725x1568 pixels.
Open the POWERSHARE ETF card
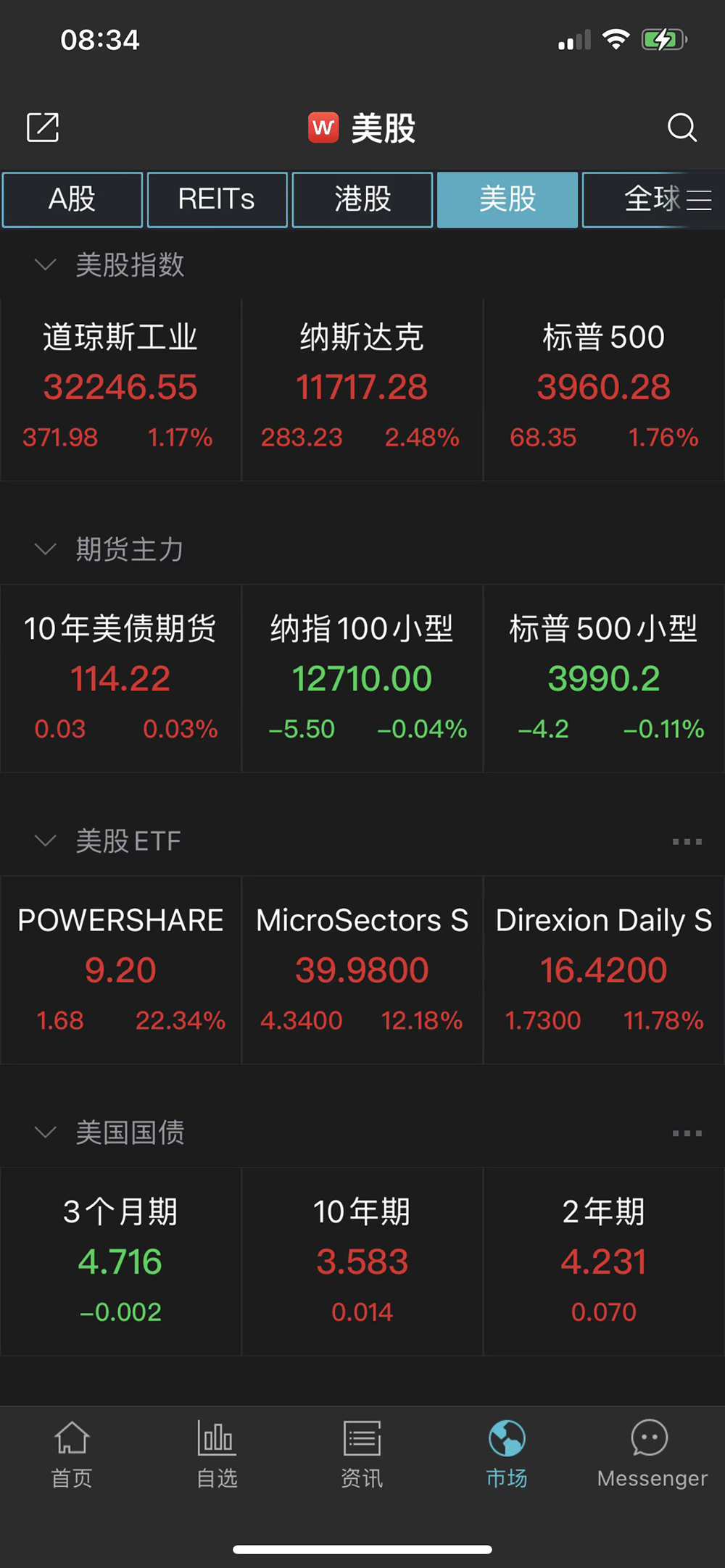pos(120,970)
